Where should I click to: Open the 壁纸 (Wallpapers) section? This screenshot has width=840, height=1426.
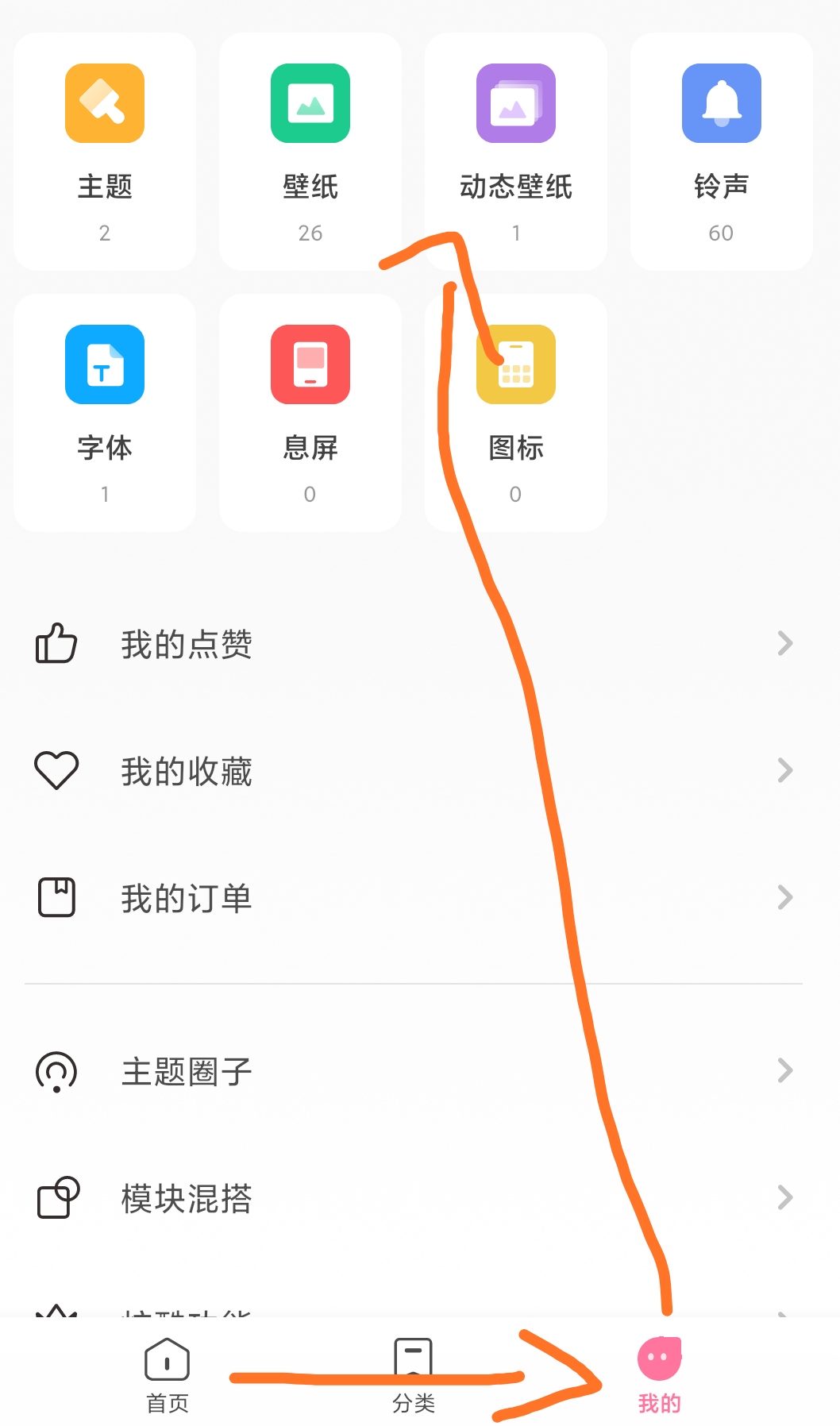click(310, 151)
